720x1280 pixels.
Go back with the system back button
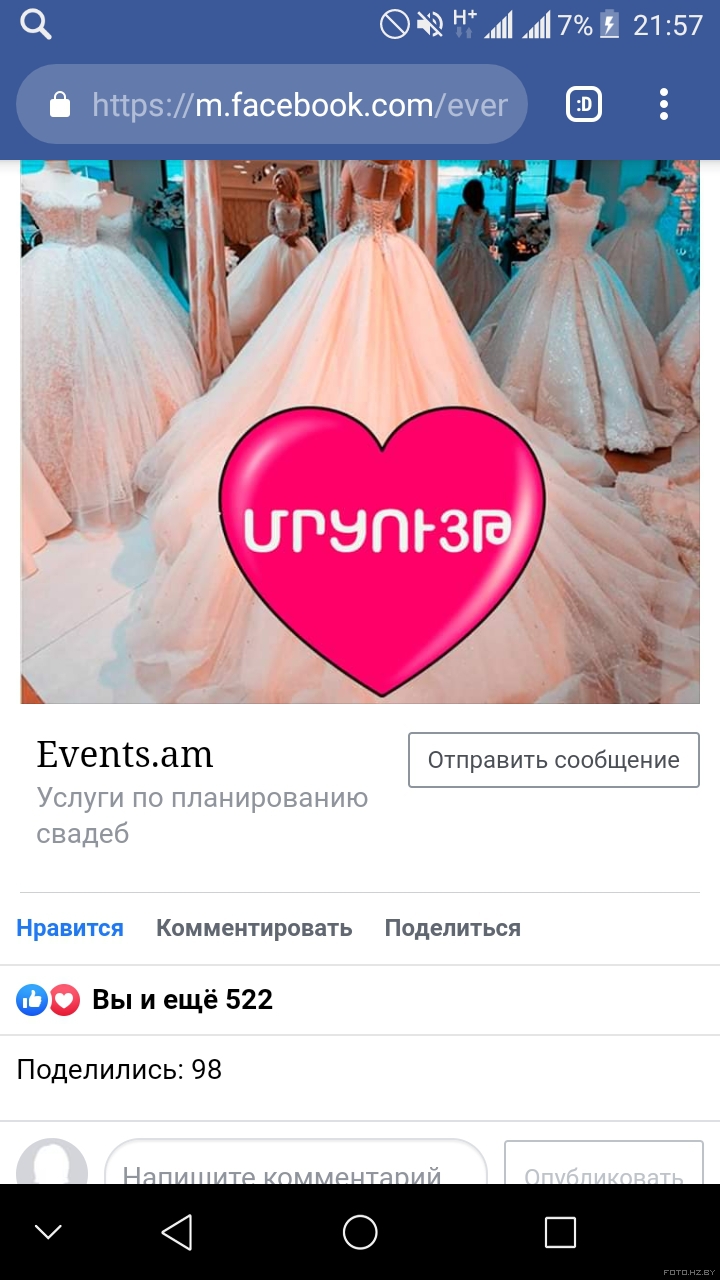pyautogui.click(x=177, y=1232)
